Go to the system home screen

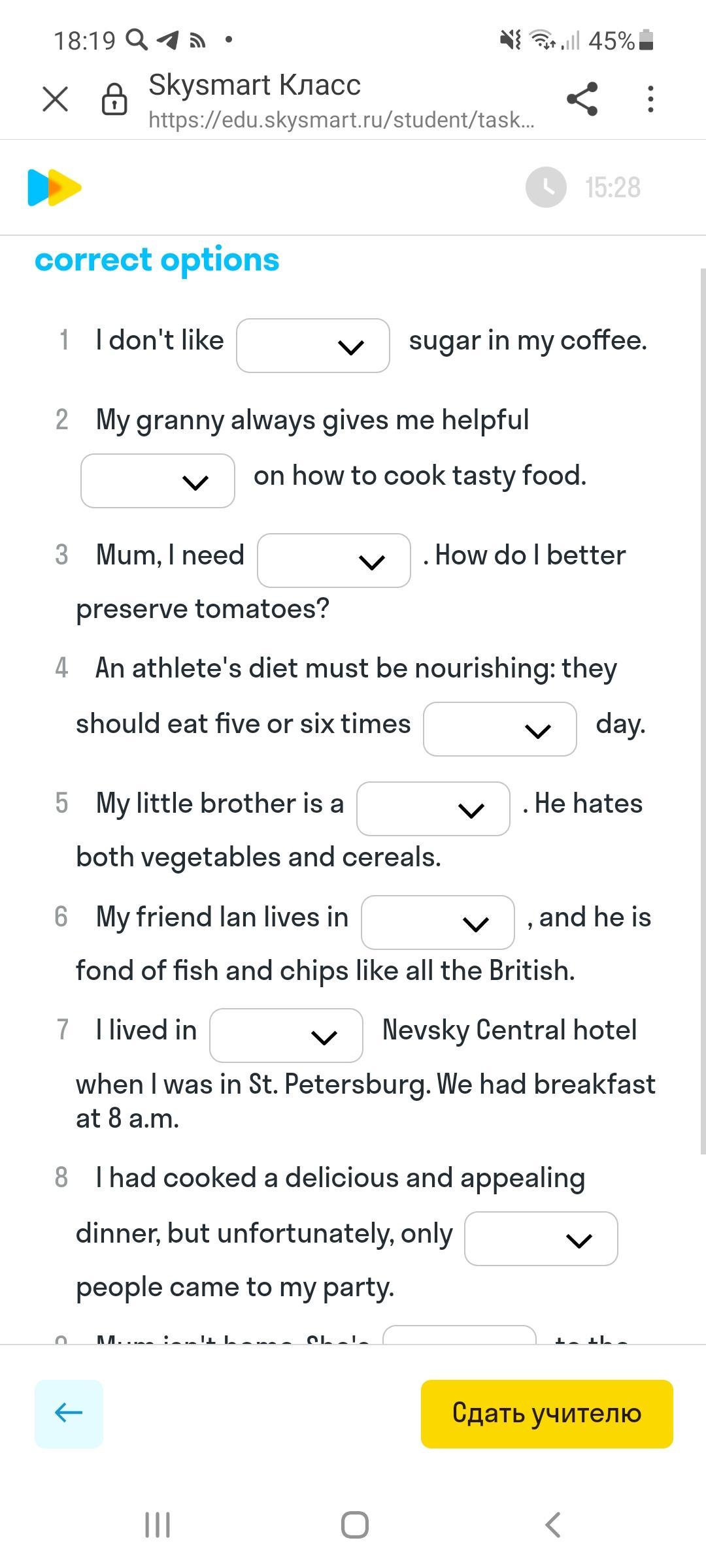click(354, 1525)
